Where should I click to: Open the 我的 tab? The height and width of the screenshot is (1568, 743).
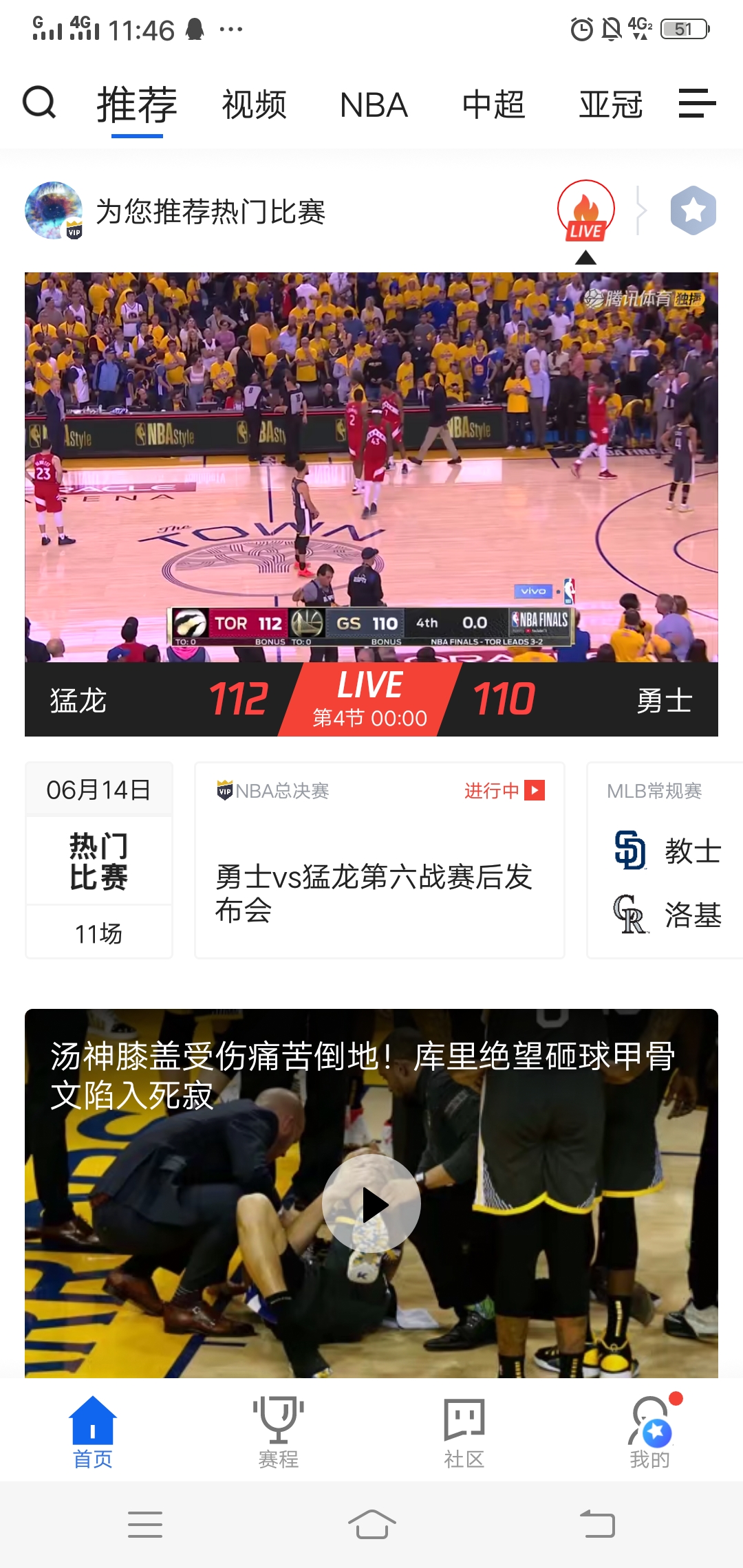pos(650,1432)
